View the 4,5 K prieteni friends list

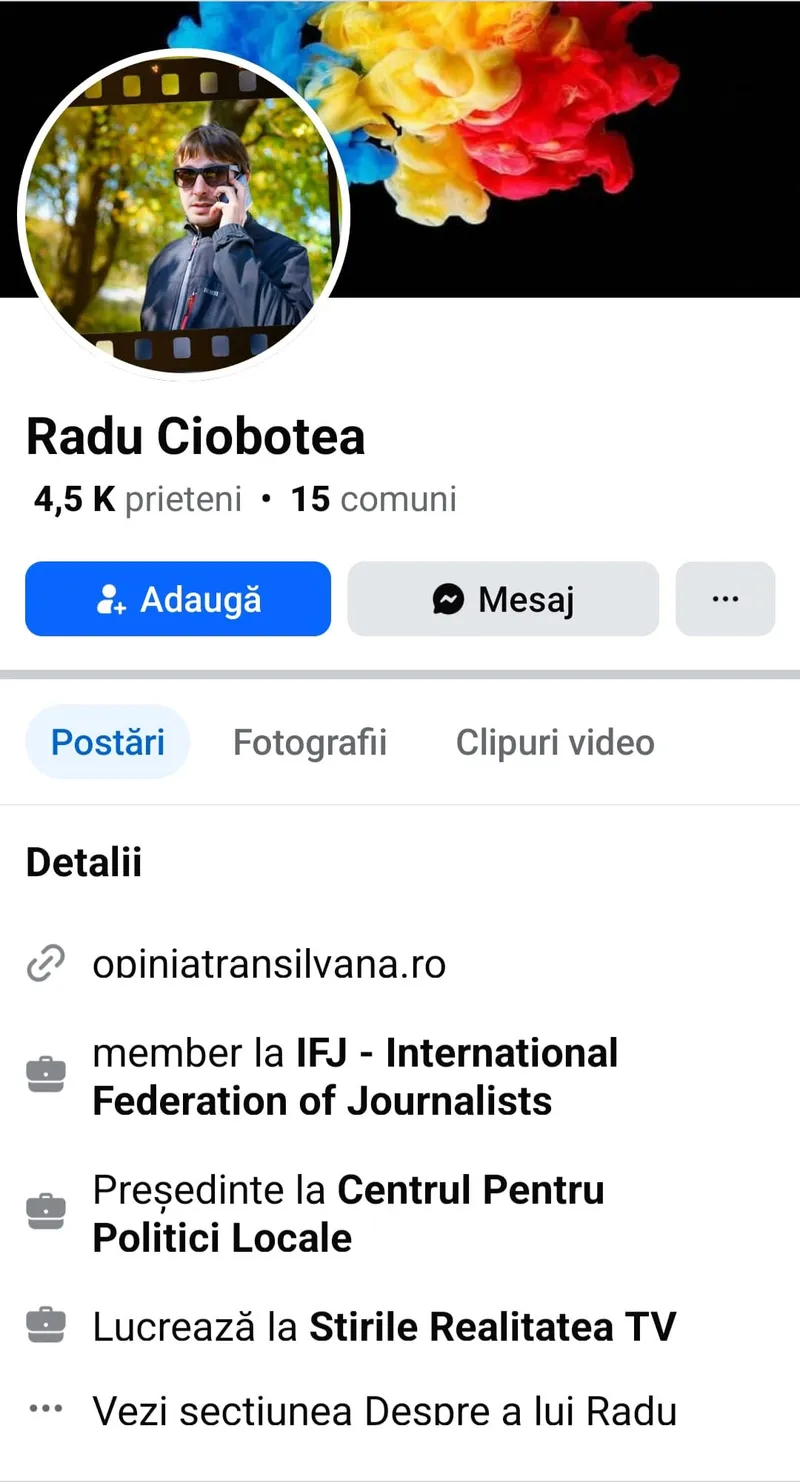pyautogui.click(x=138, y=499)
